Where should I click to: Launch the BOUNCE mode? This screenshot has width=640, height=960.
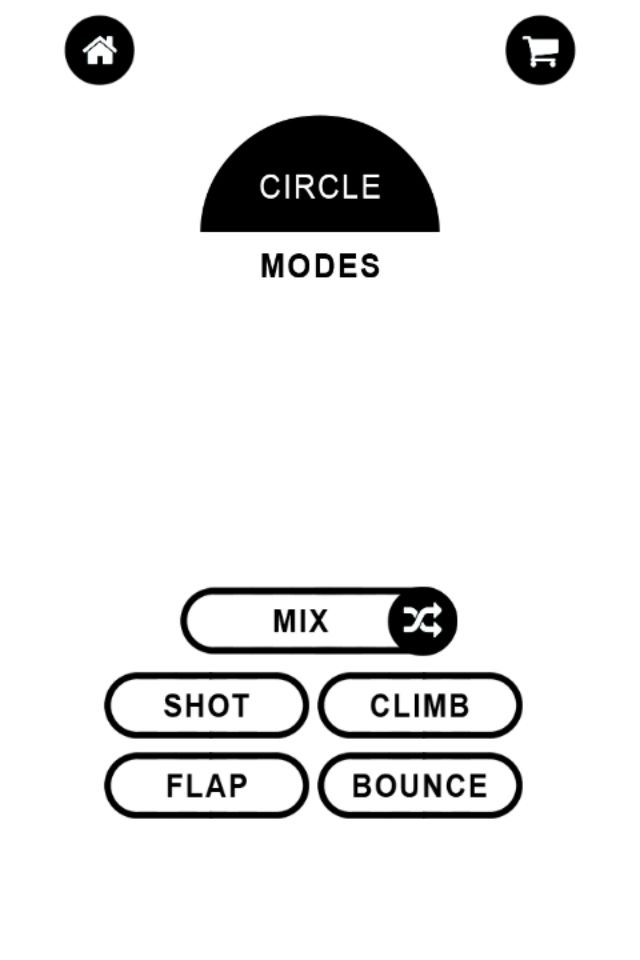pos(420,786)
